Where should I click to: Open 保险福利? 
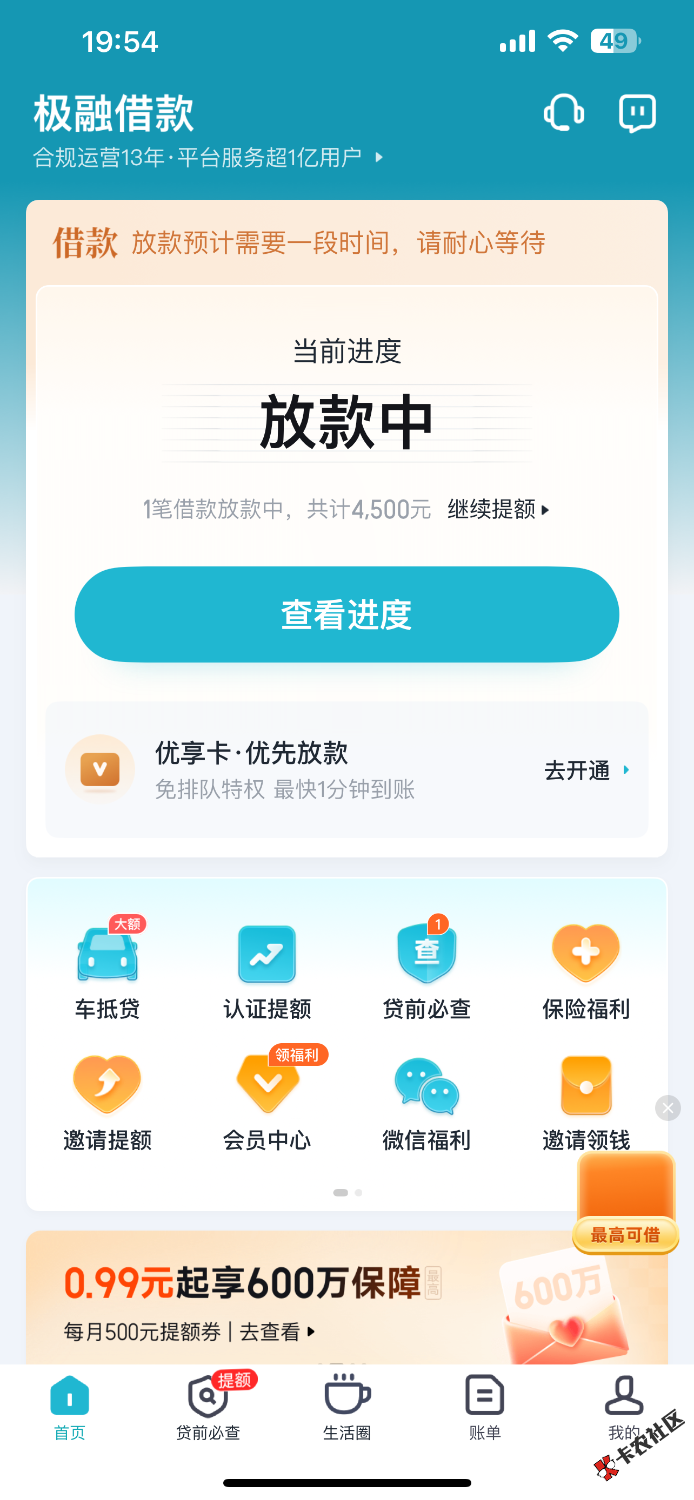tap(586, 970)
